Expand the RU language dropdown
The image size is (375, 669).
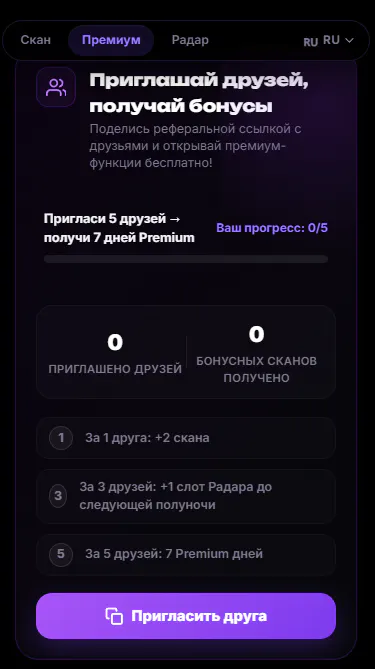pos(328,41)
